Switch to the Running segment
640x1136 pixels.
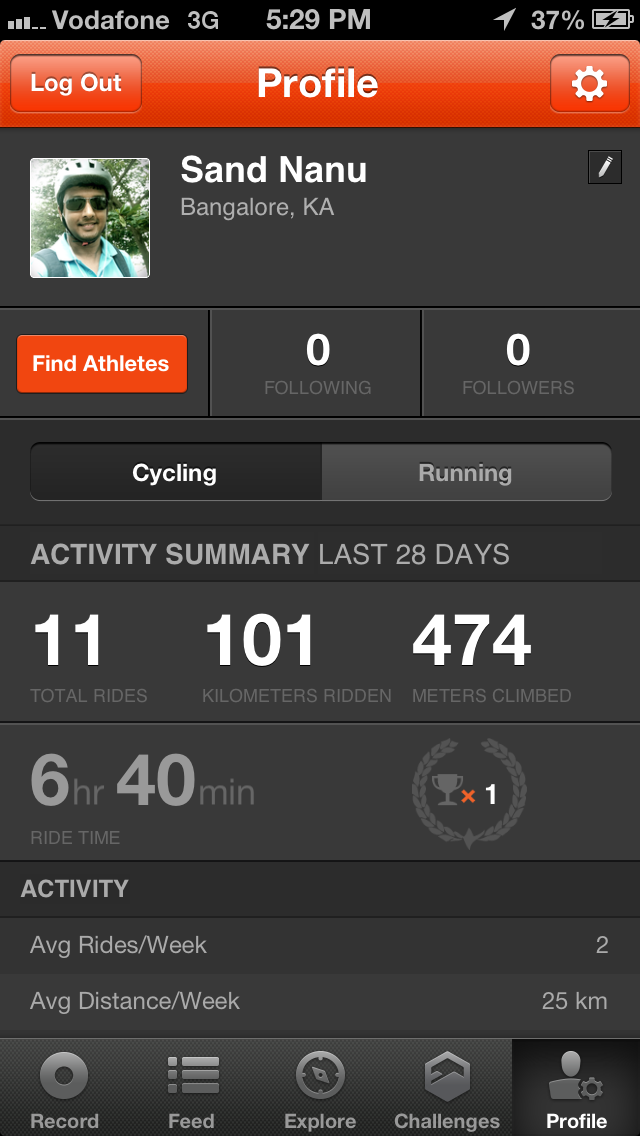pyautogui.click(x=466, y=472)
